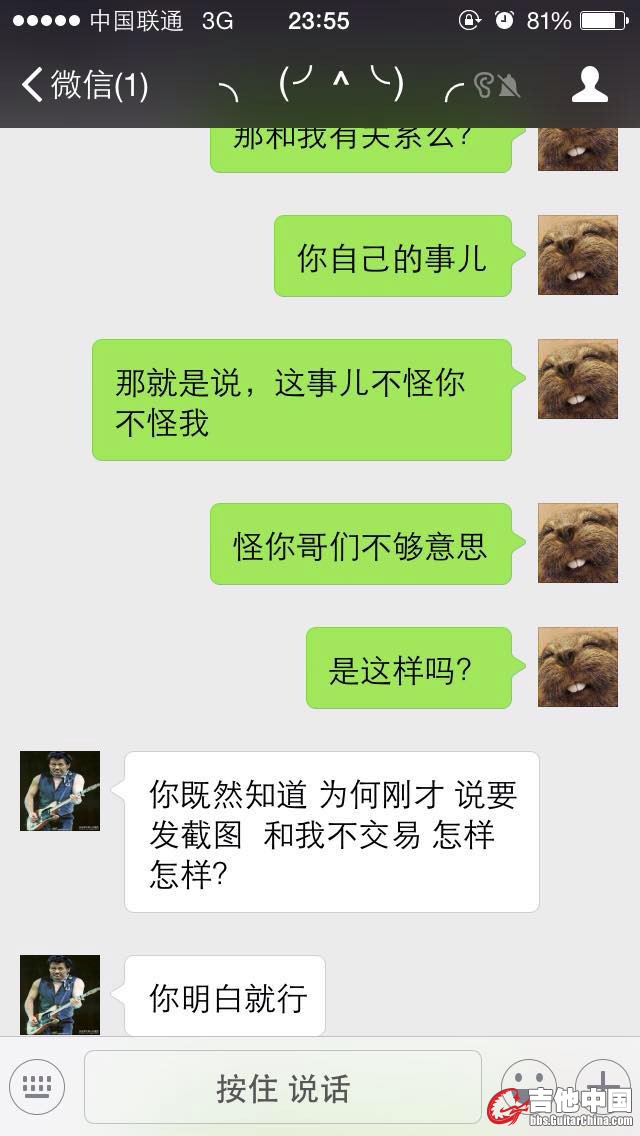Tap own avatar beside 是这样吗?
Viewport: 640px width, 1136px height.
click(x=578, y=667)
